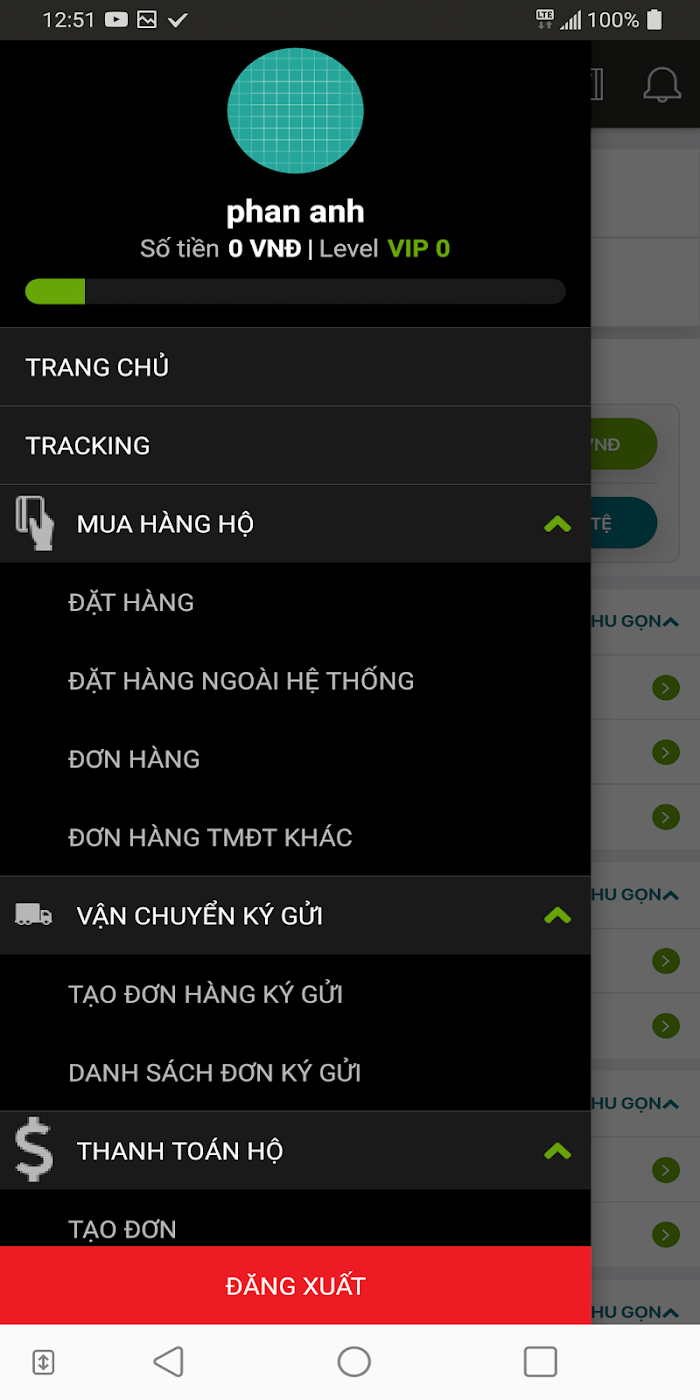Open ĐẶT HÀNG NGOÀI HỆ THỐNG
The width and height of the screenshot is (700, 1400).
295,681
